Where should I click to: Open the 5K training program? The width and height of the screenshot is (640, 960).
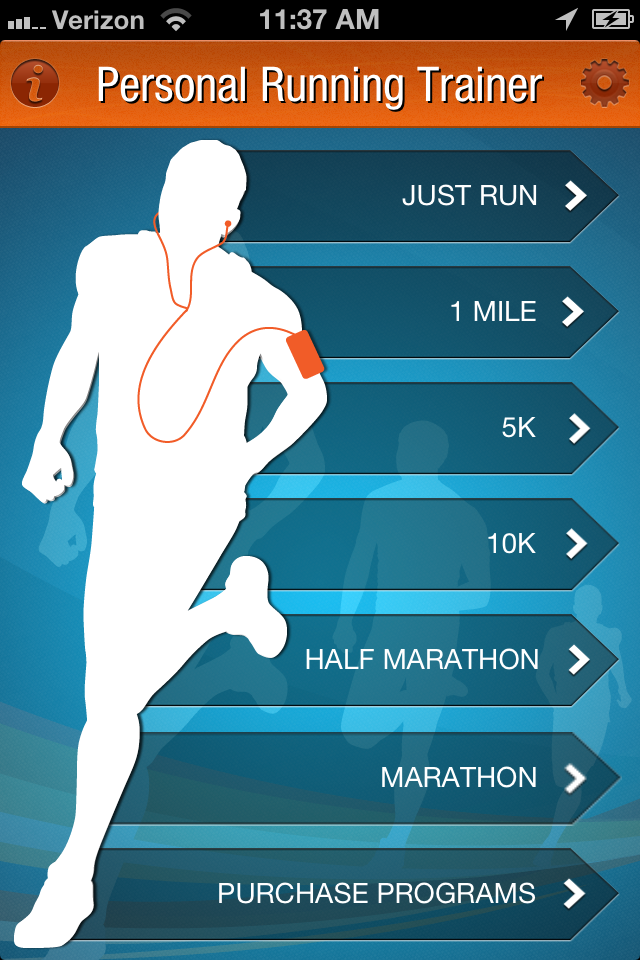520,429
